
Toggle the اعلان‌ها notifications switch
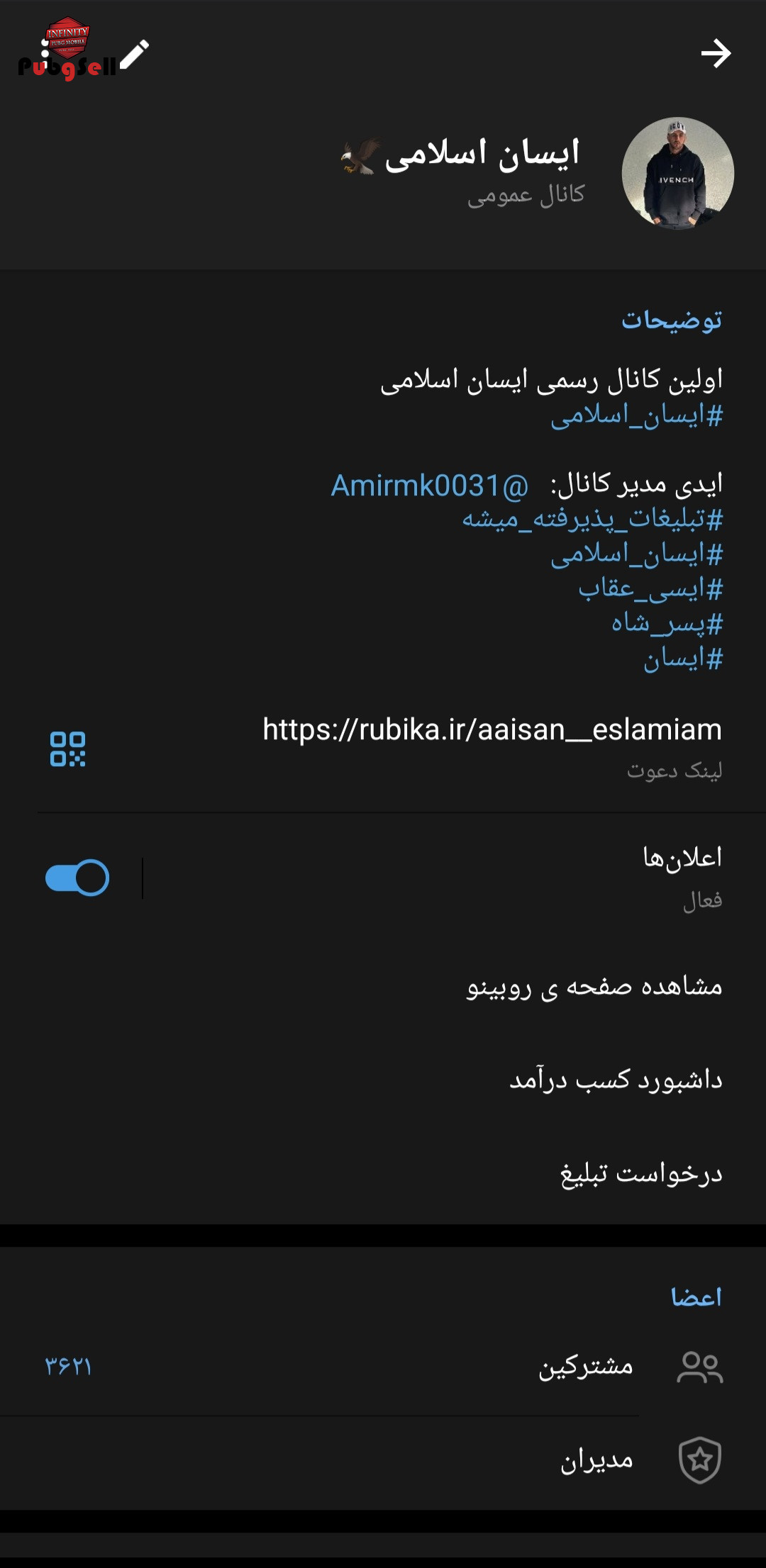77,878
